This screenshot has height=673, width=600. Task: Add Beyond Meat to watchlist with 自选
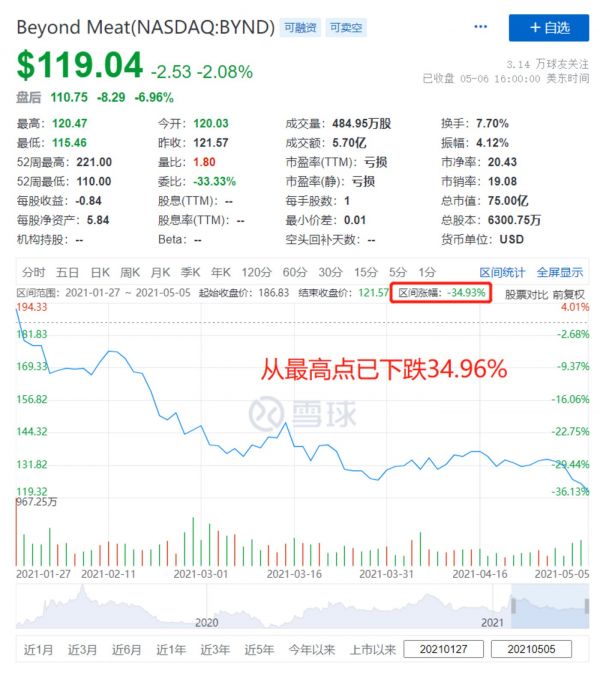click(548, 27)
